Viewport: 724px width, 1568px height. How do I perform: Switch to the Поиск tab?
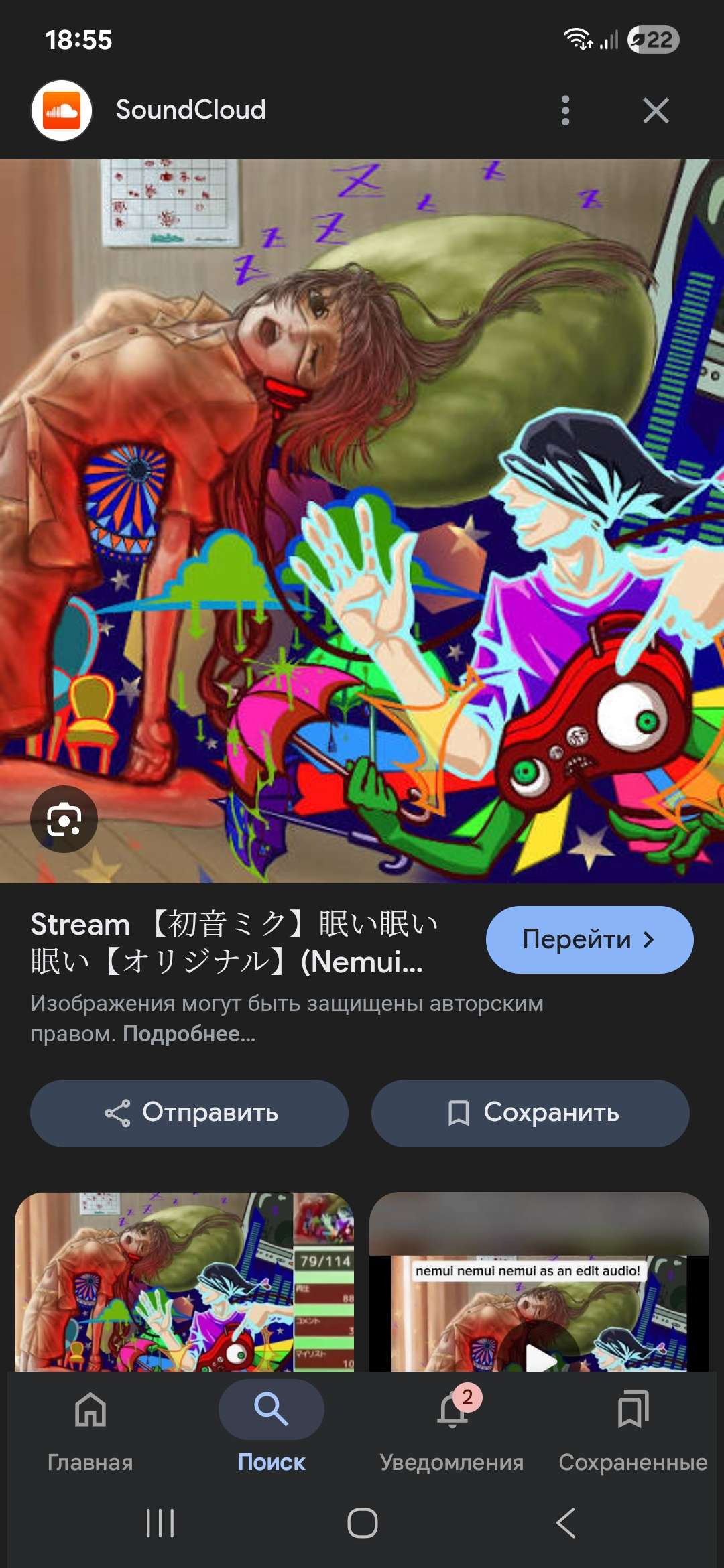pyautogui.click(x=271, y=1427)
